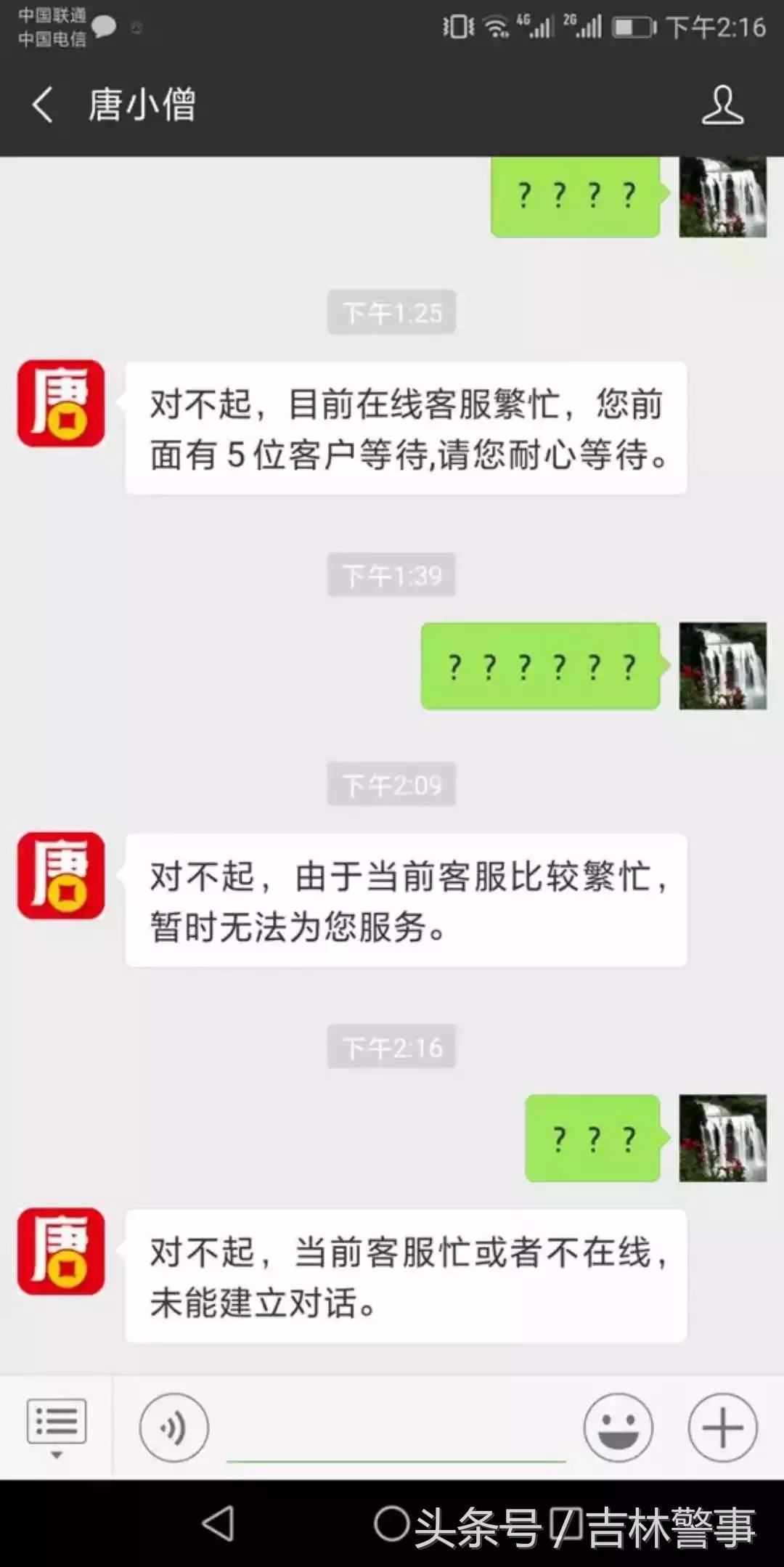Open contact profile via person icon
Screen dimensions: 784x1567
coord(724,106)
